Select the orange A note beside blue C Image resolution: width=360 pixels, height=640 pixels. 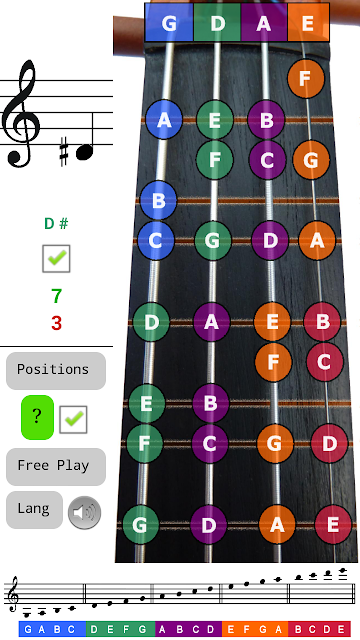[x=317, y=241]
